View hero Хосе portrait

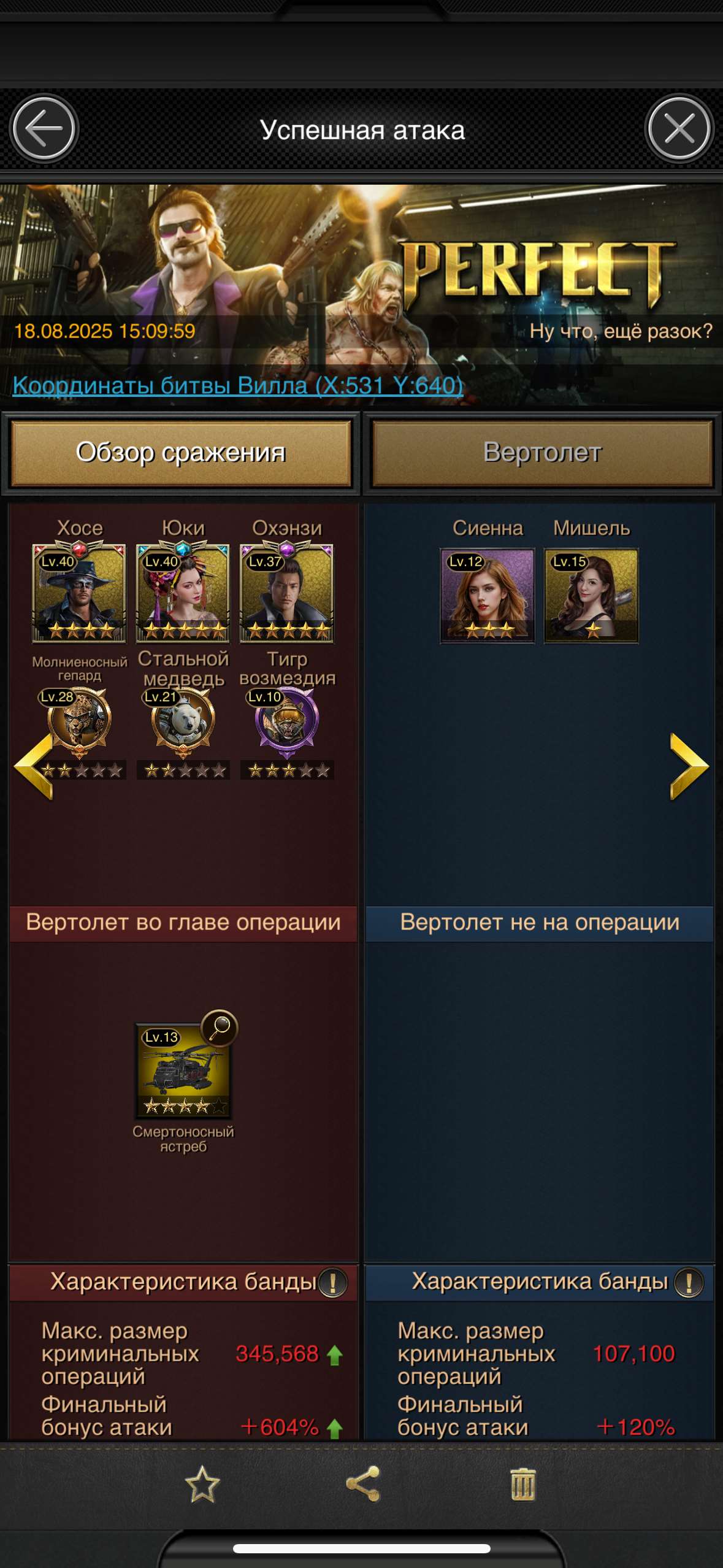coord(79,593)
